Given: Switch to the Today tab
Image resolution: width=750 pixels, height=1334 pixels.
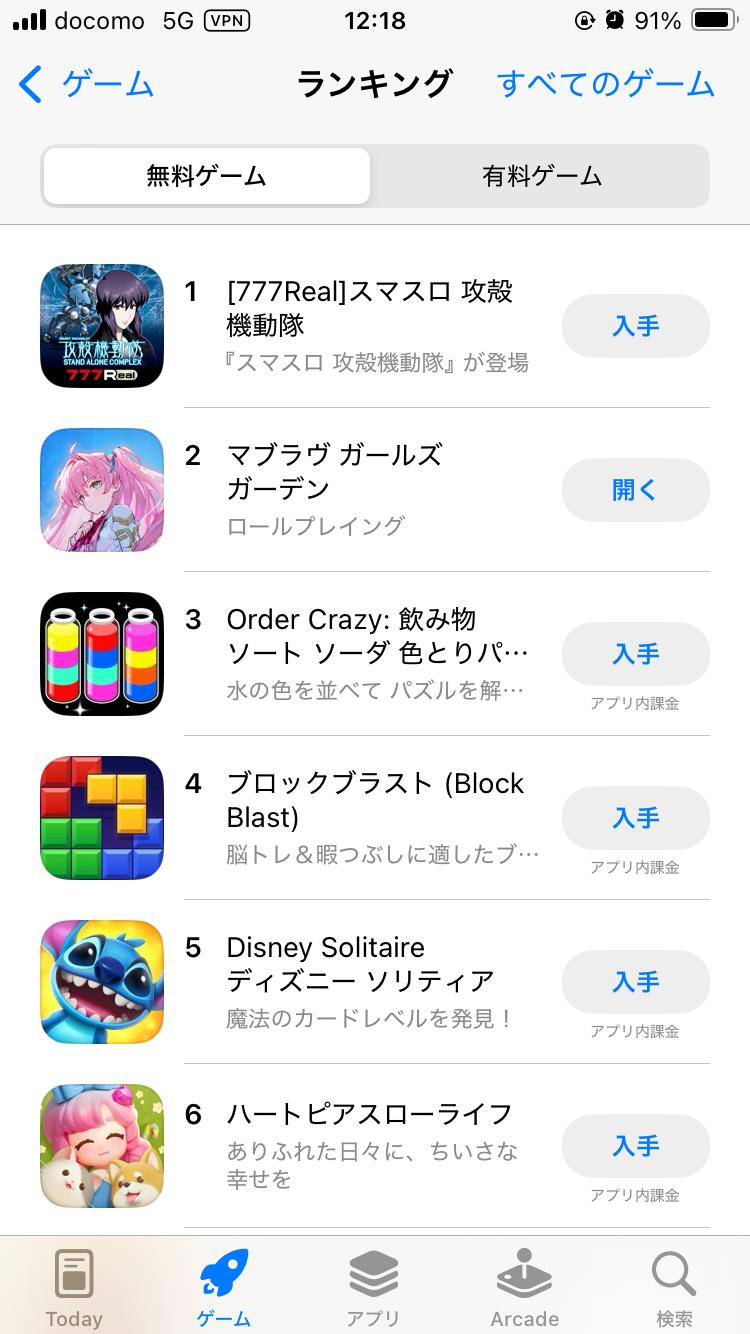Looking at the screenshot, I should [x=74, y=1289].
